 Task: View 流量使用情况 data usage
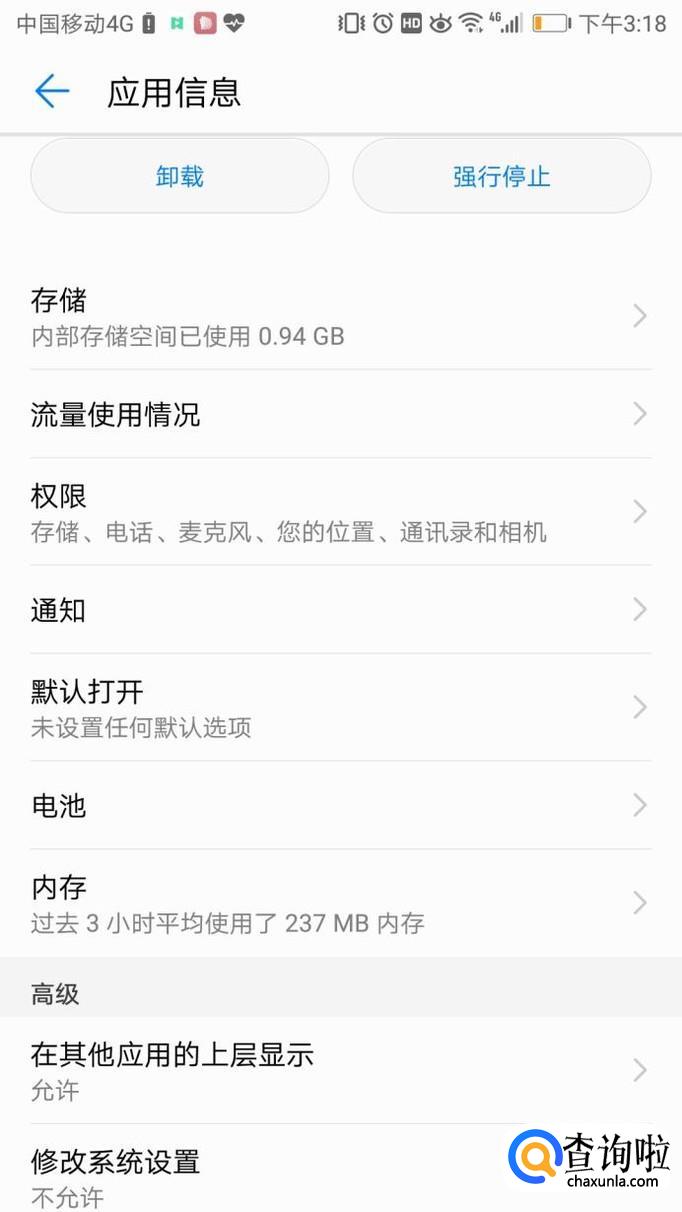(x=340, y=414)
